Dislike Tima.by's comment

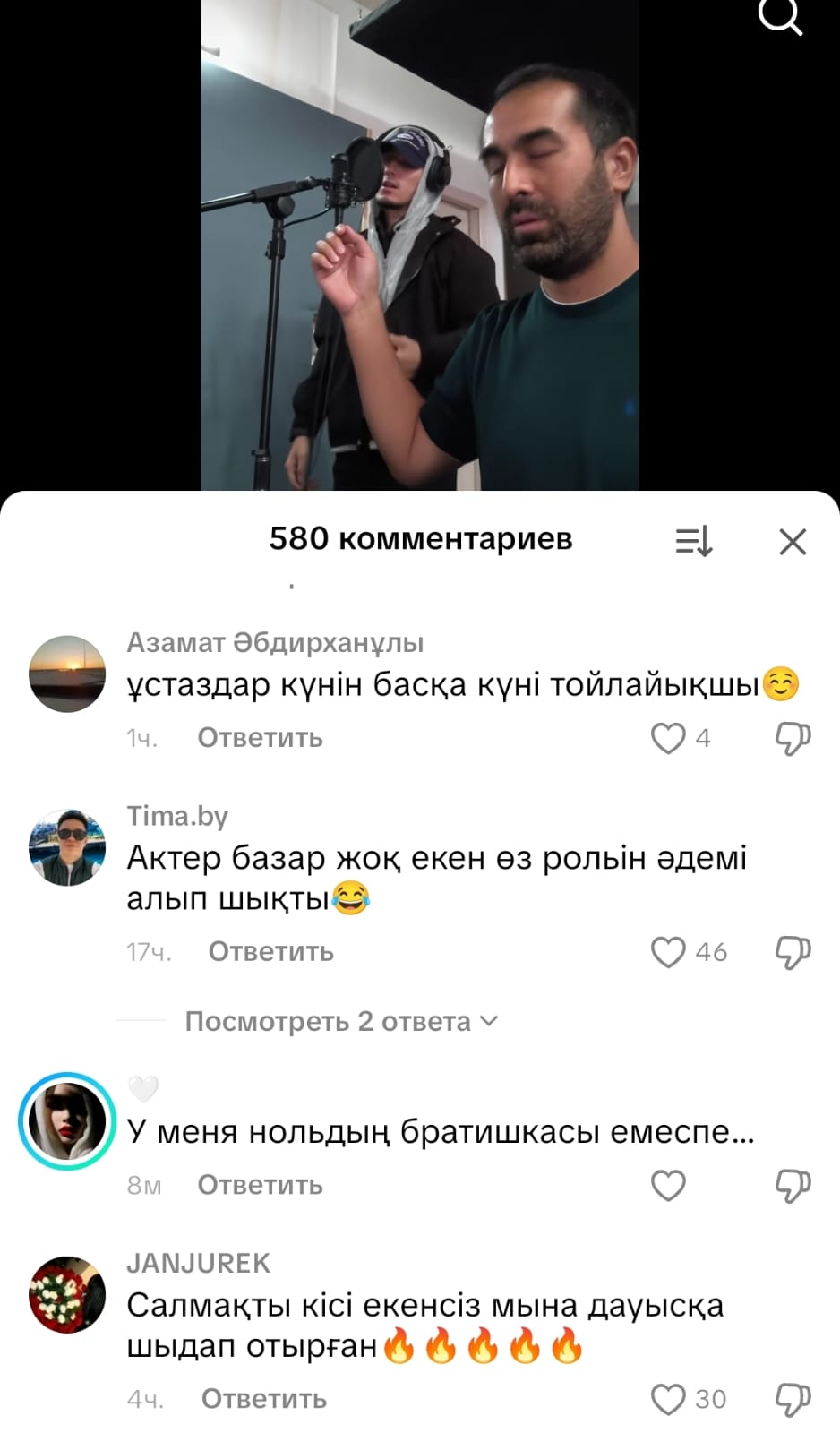(793, 952)
